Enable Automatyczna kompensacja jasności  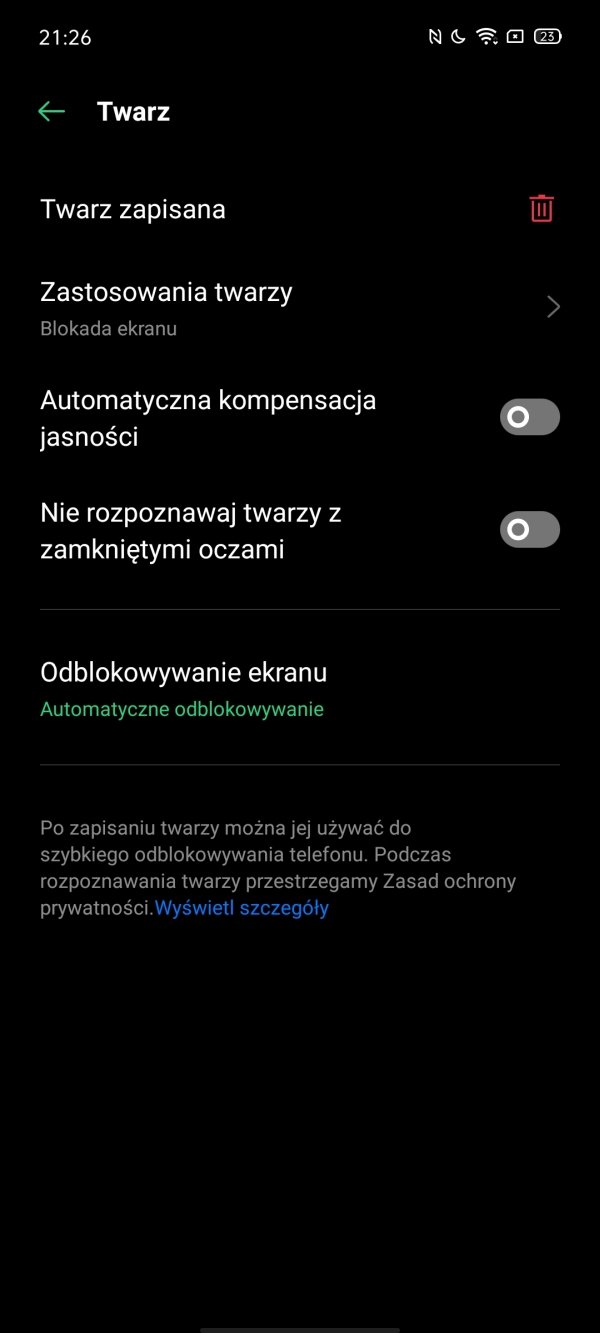click(x=530, y=417)
